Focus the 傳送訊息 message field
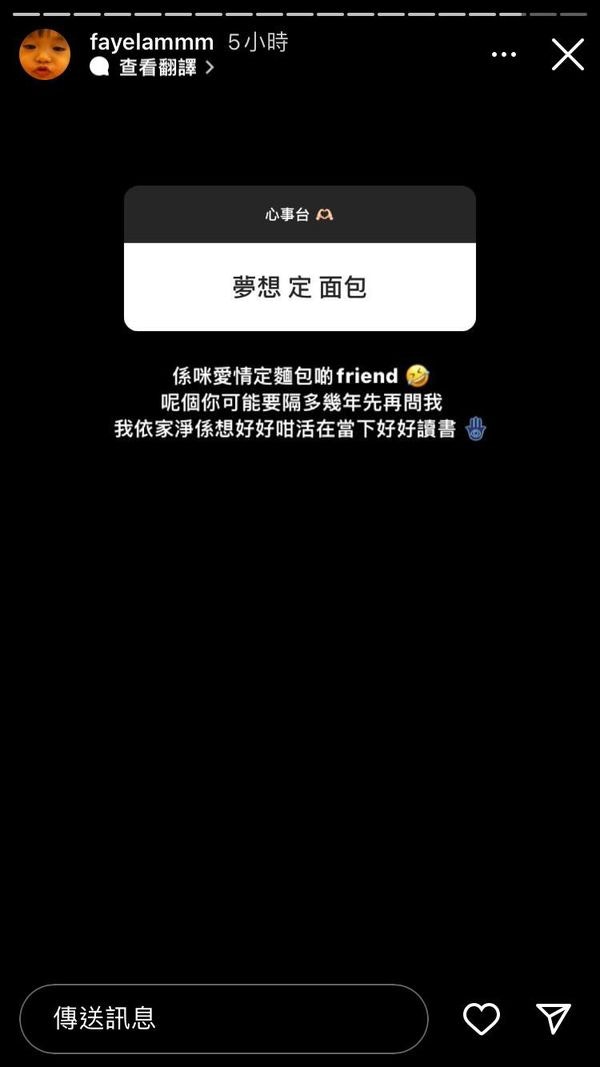The image size is (600, 1067). coord(224,1018)
